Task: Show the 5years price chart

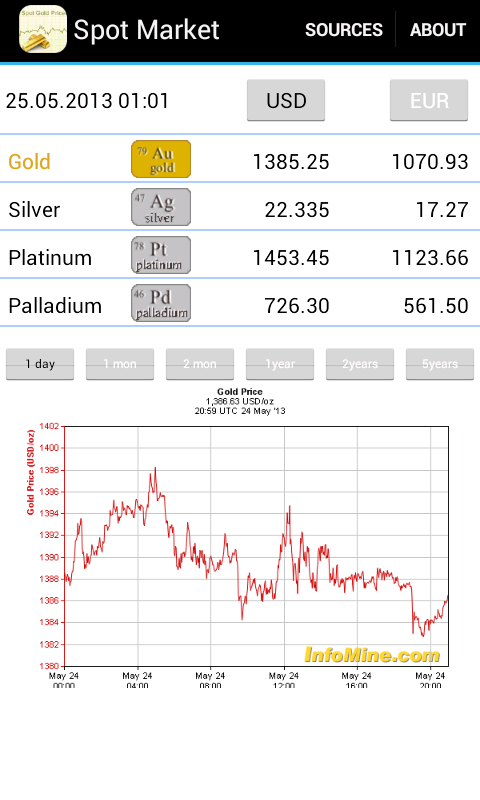Action: tap(440, 364)
